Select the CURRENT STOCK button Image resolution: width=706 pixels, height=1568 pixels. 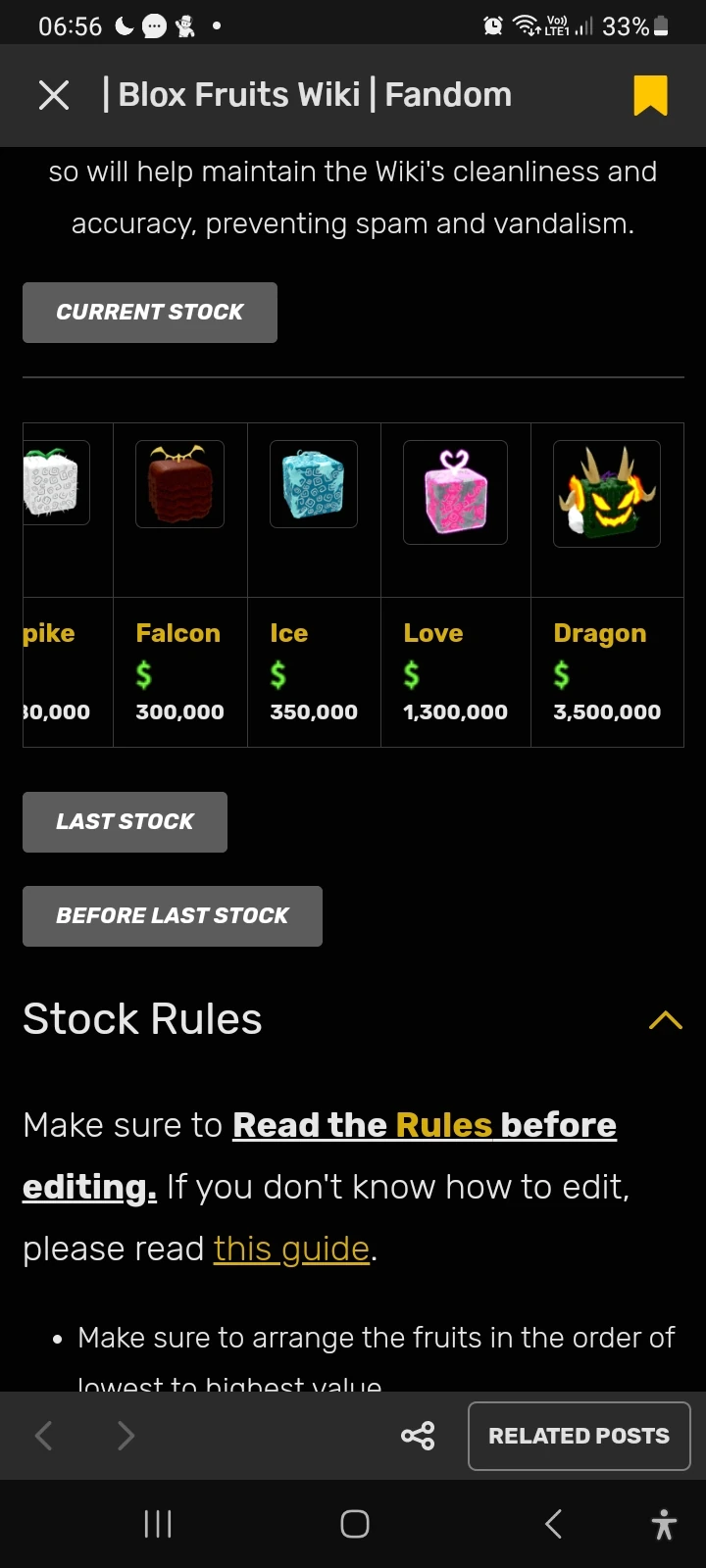pos(149,312)
